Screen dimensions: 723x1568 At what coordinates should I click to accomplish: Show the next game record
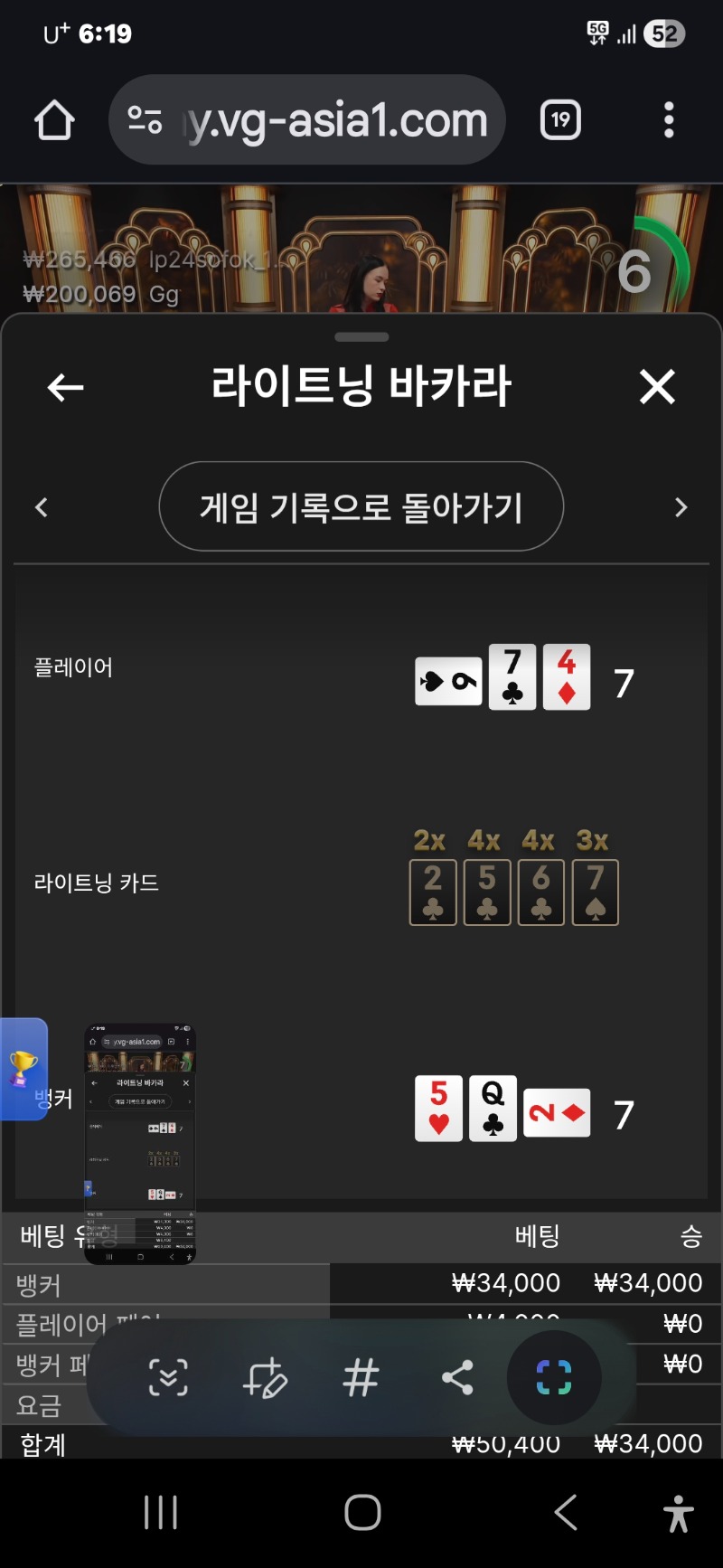(681, 507)
